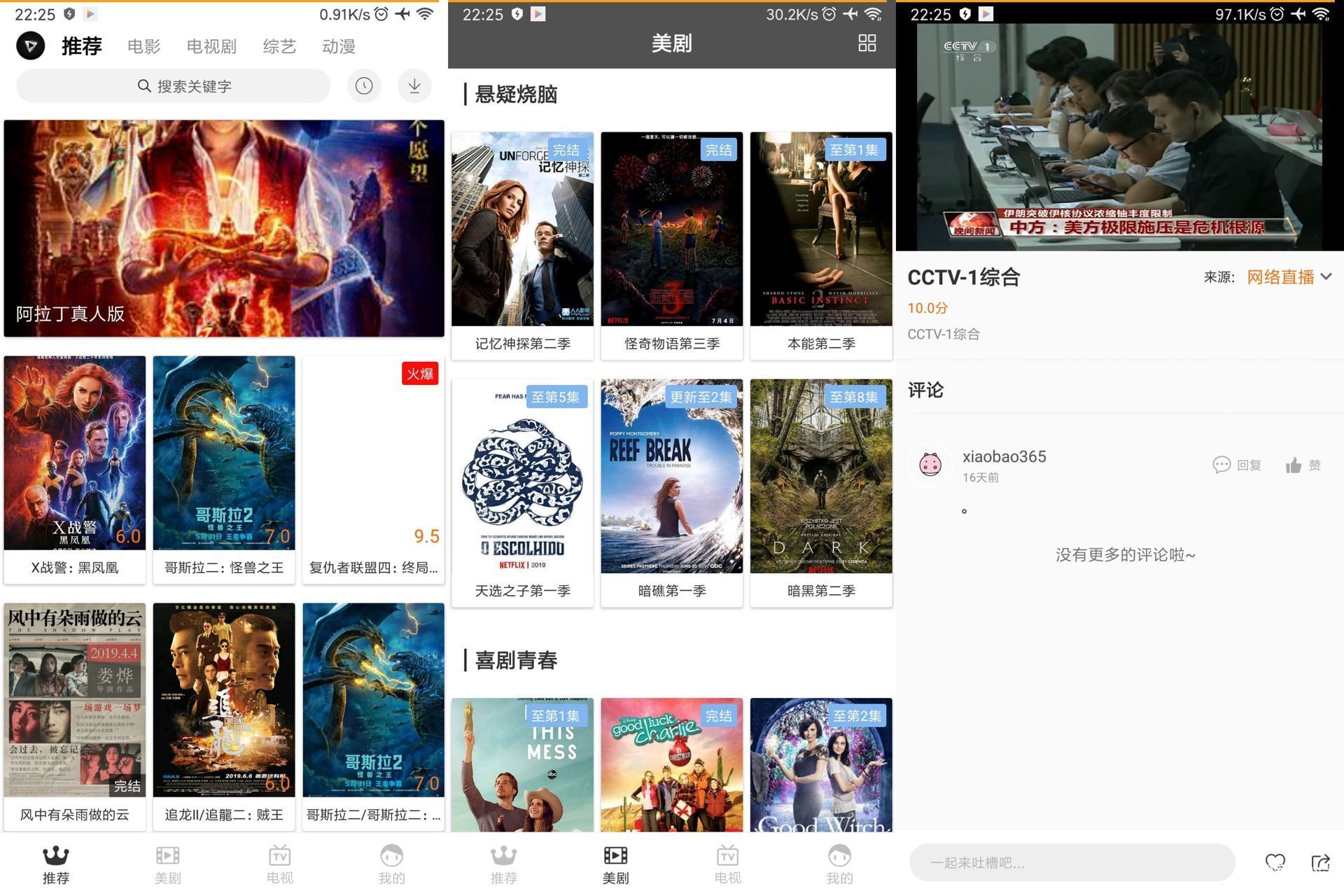Share CCTV-1综合 using the share icon

(x=1320, y=862)
